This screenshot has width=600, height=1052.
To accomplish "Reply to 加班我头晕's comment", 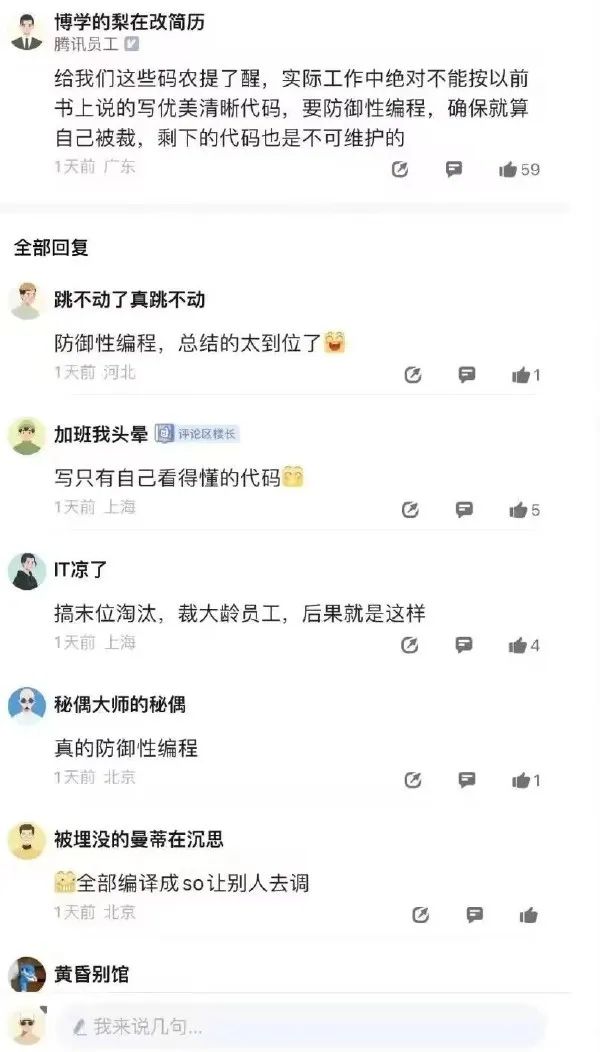I will [x=465, y=510].
